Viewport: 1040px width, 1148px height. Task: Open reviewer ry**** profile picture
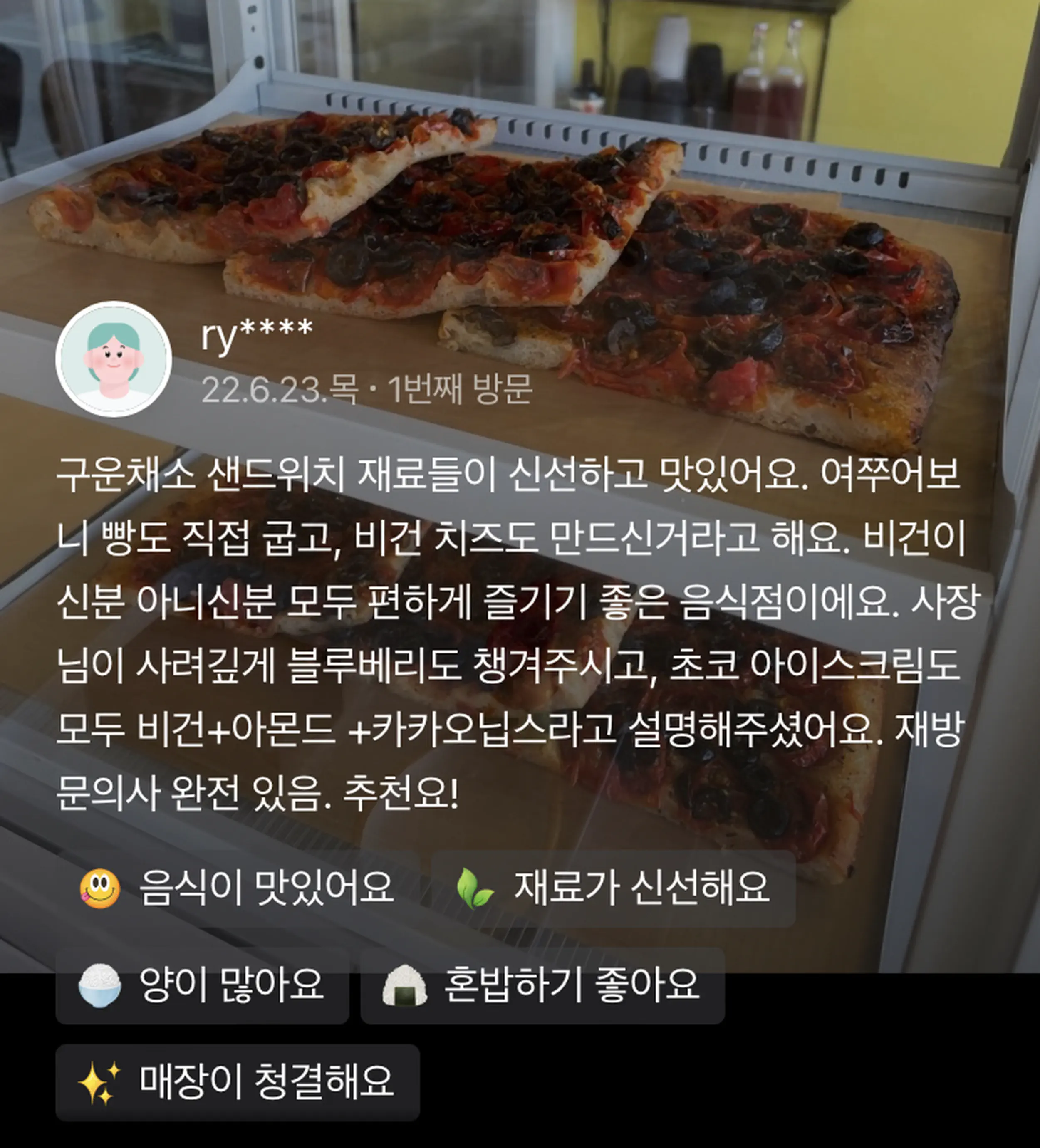[x=113, y=359]
